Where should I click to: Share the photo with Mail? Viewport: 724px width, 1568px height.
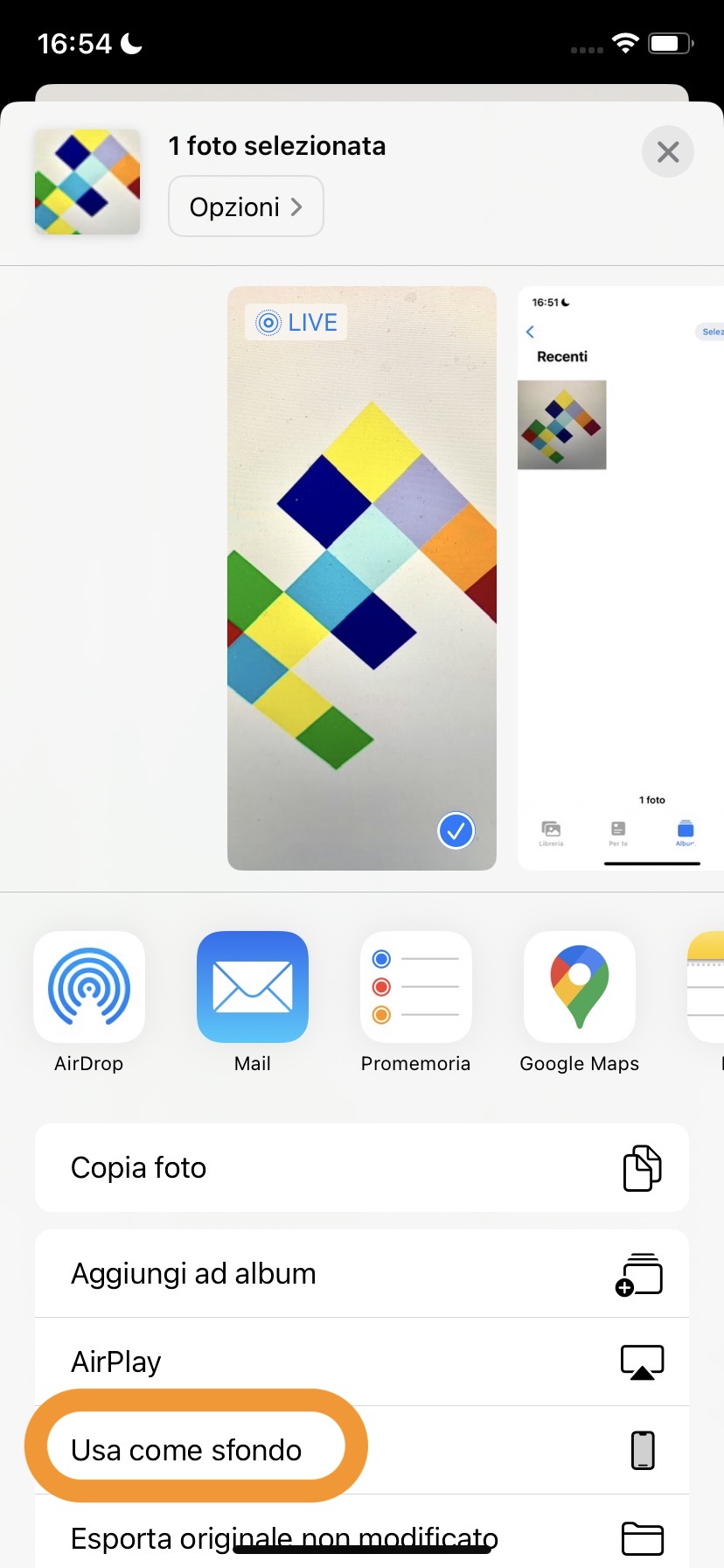point(253,987)
